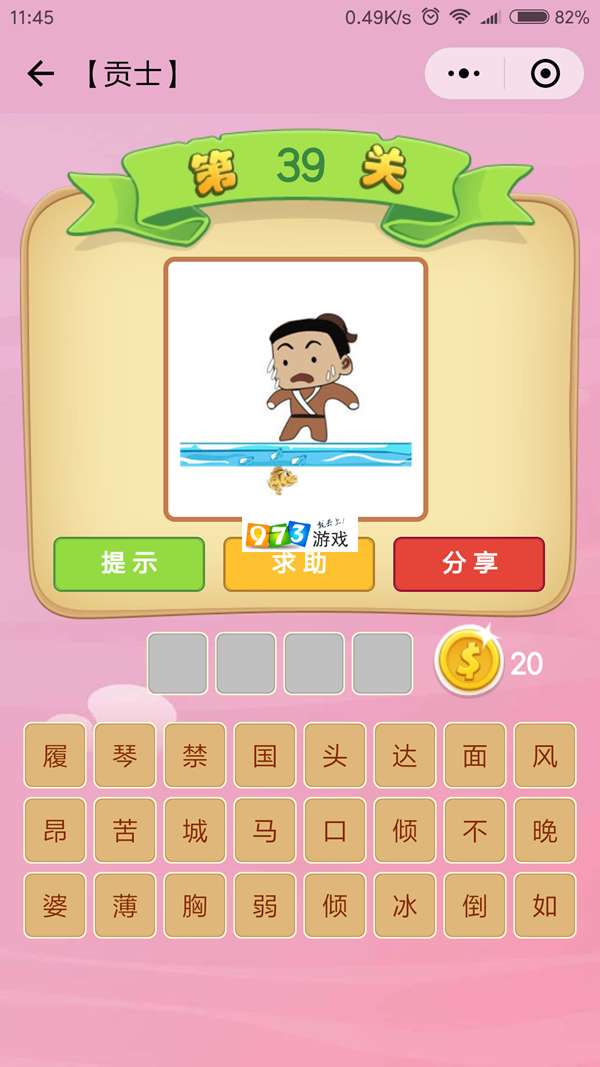Tap the 倒 character tile
The height and width of the screenshot is (1067, 600).
click(475, 906)
